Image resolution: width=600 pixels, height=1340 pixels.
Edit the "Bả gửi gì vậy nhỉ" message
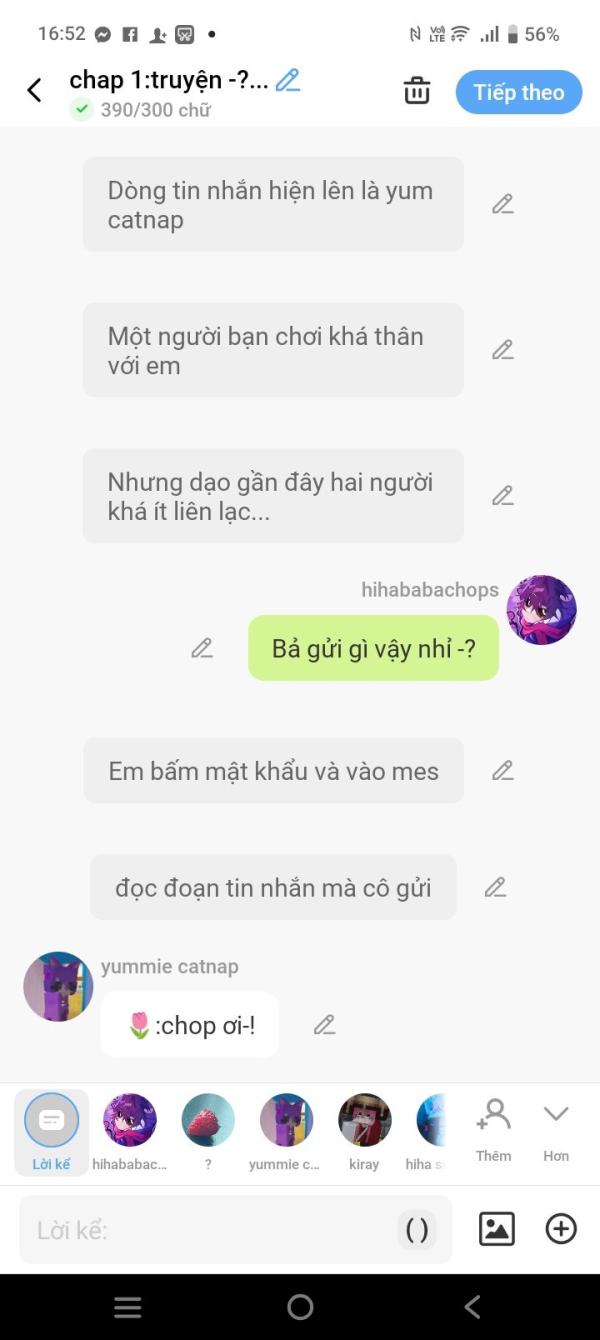coord(202,648)
